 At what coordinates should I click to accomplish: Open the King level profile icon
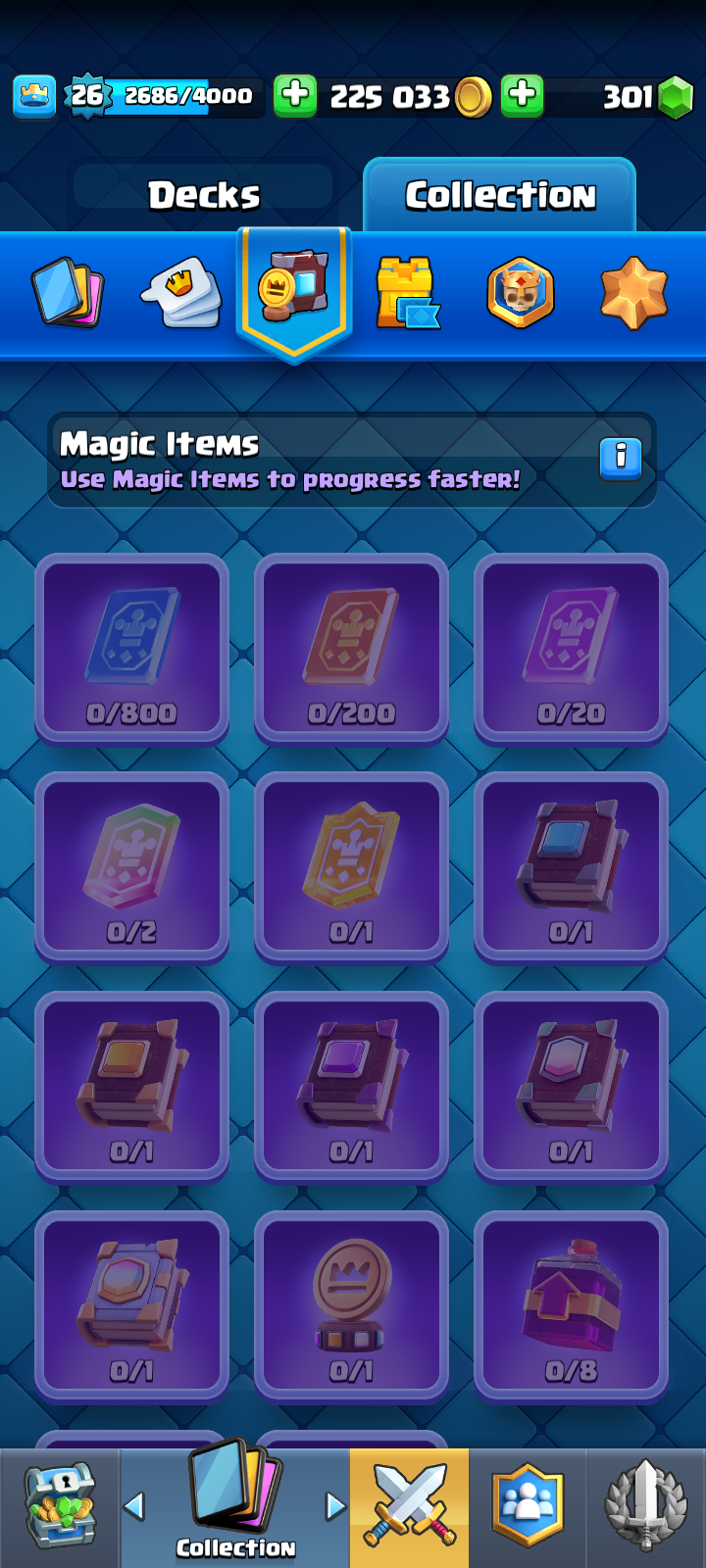pyautogui.click(x=34, y=96)
